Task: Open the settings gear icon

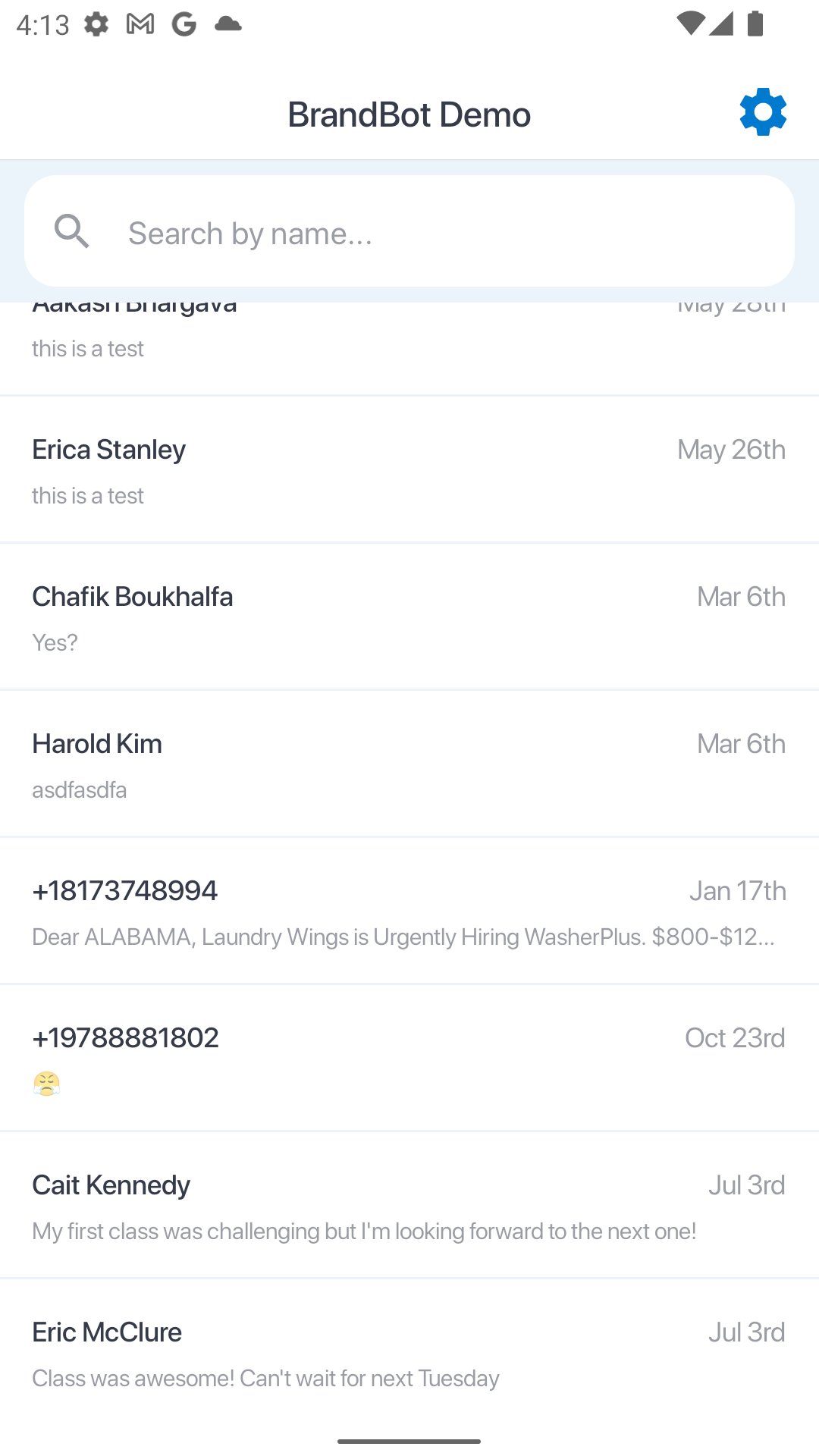Action: pyautogui.click(x=763, y=112)
